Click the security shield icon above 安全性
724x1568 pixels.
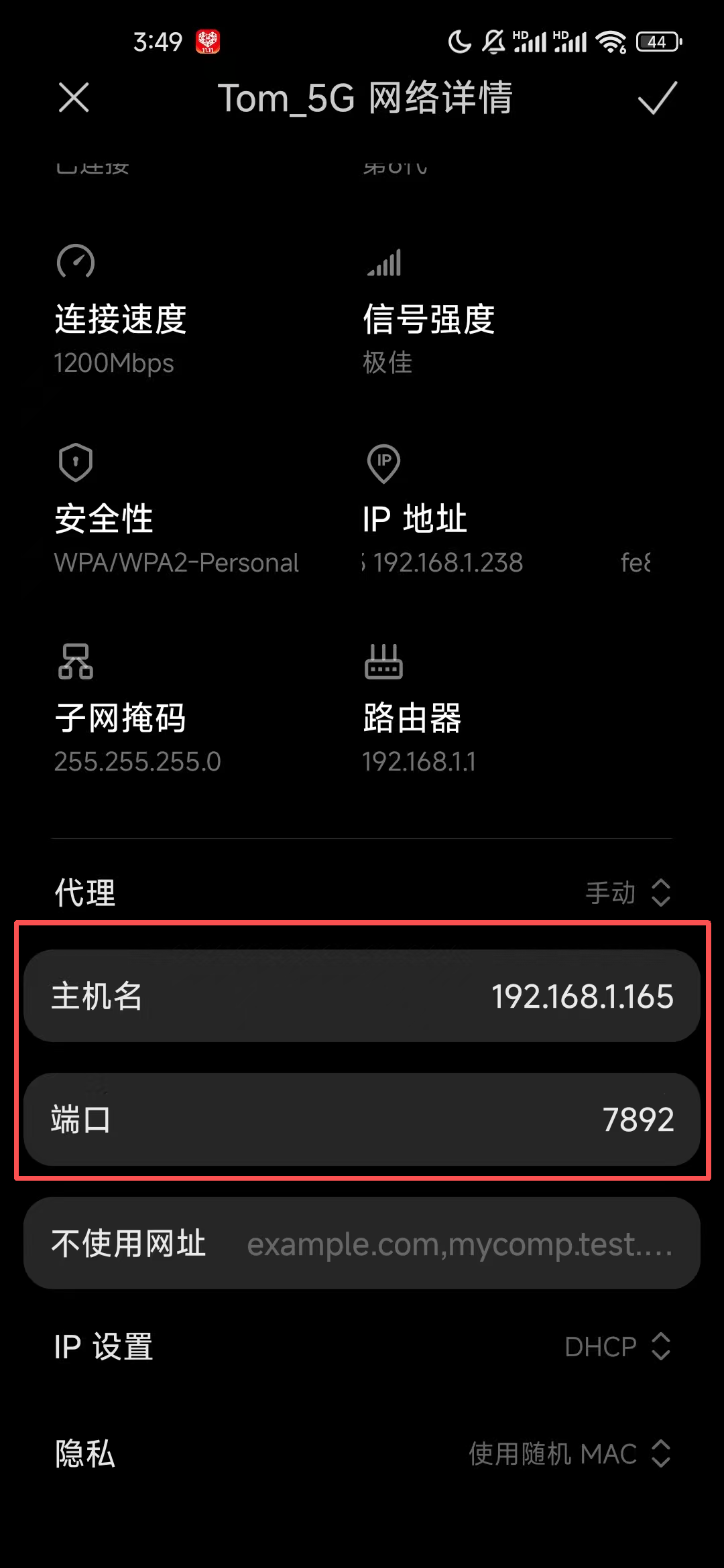click(74, 461)
